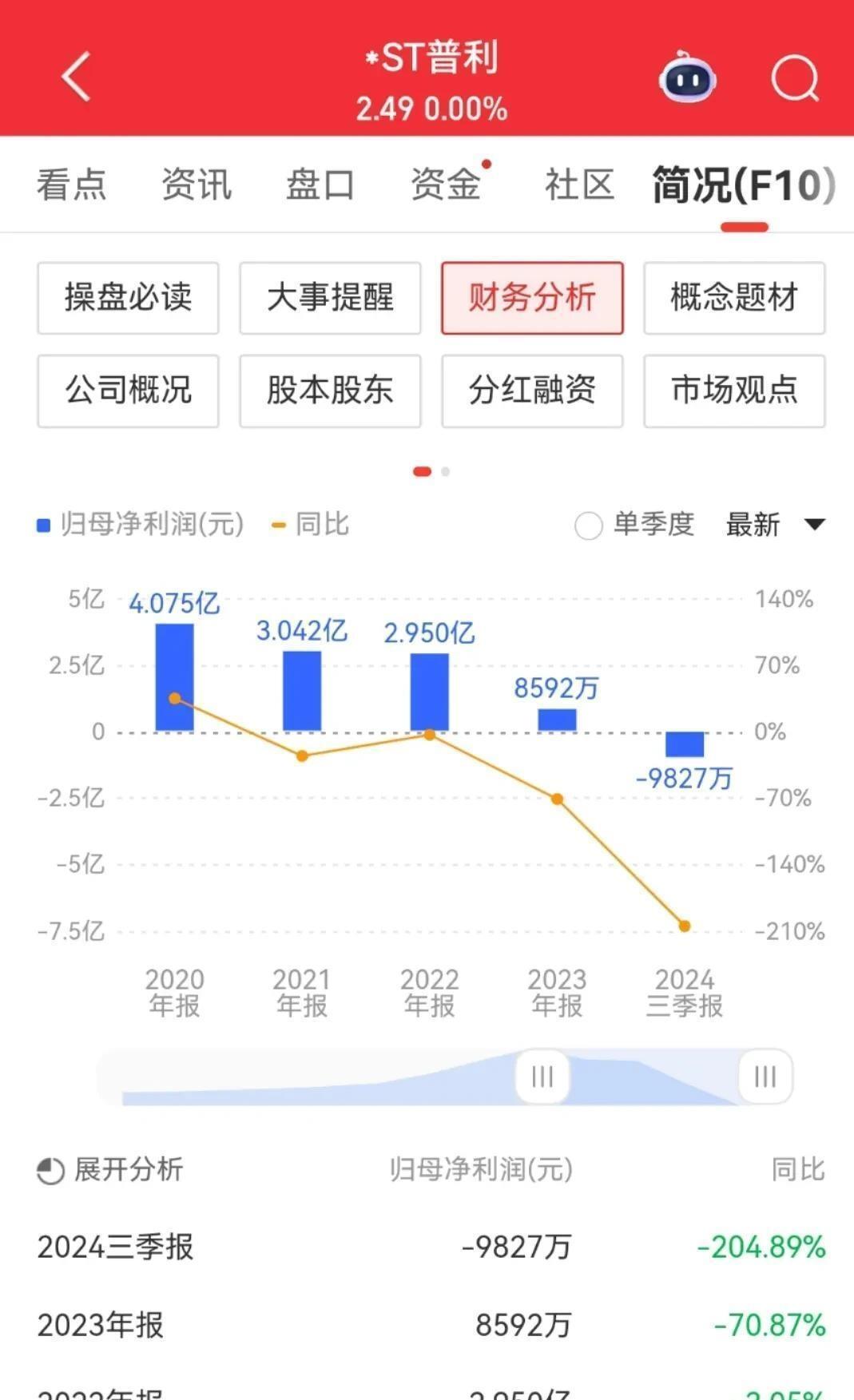This screenshot has height=1400, width=854.
Task: Enable the 单季度 radio option
Action: [x=589, y=525]
